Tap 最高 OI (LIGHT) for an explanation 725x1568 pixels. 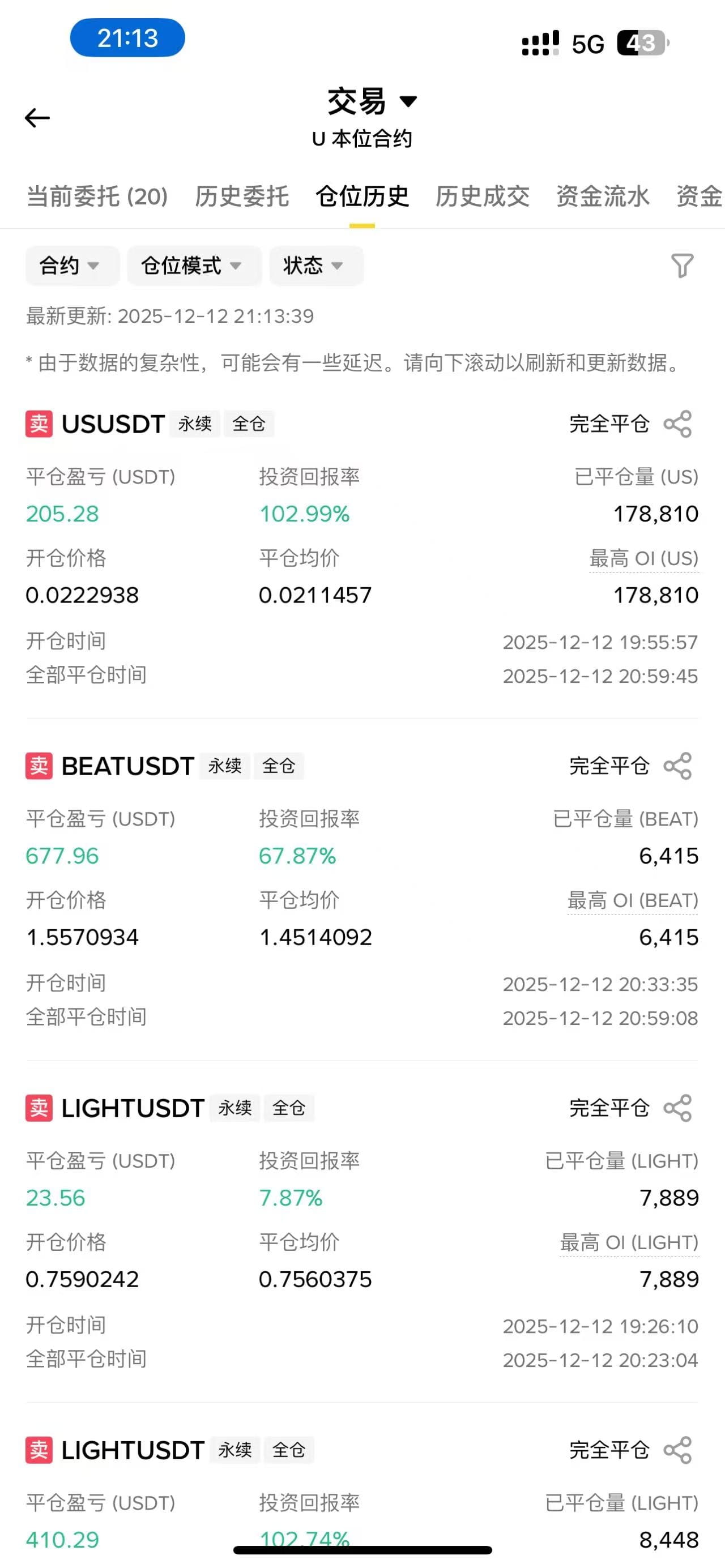click(629, 1243)
